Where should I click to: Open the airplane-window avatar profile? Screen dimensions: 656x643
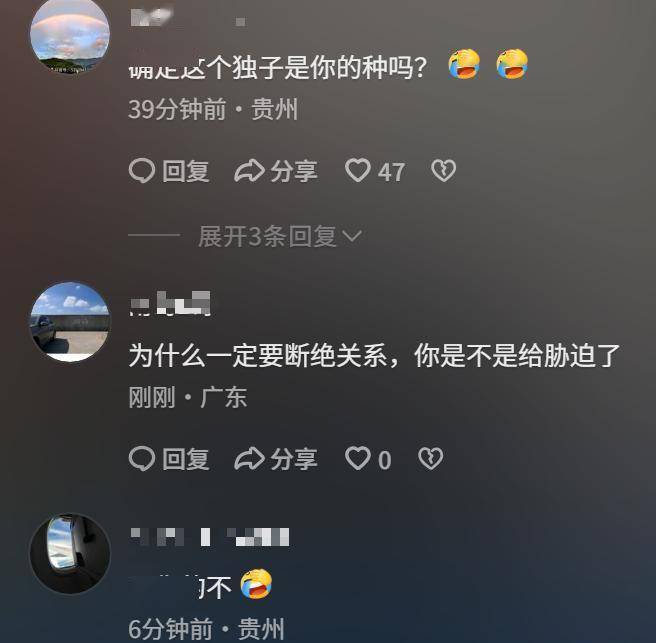tap(70, 554)
